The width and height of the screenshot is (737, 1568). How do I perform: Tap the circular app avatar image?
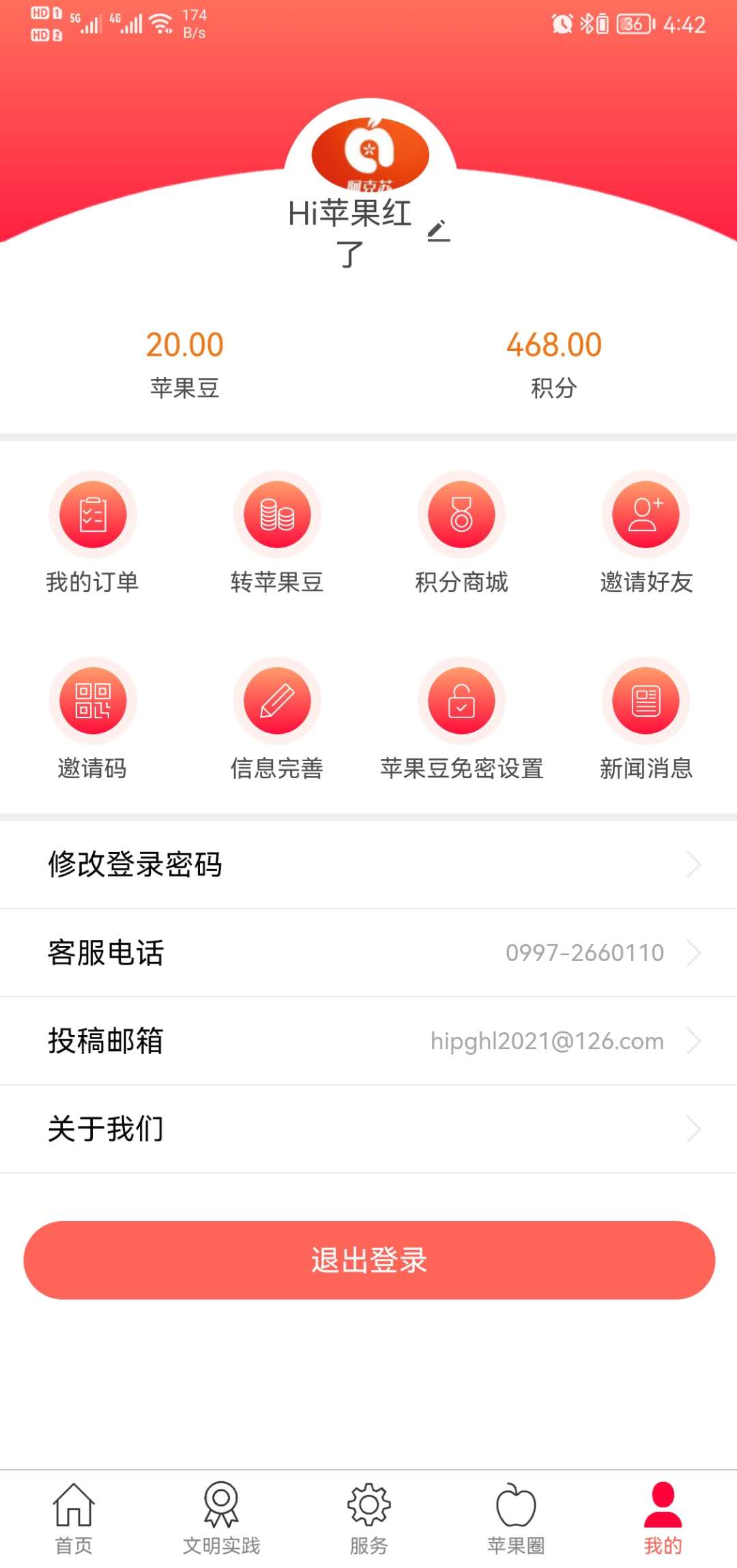click(x=369, y=156)
